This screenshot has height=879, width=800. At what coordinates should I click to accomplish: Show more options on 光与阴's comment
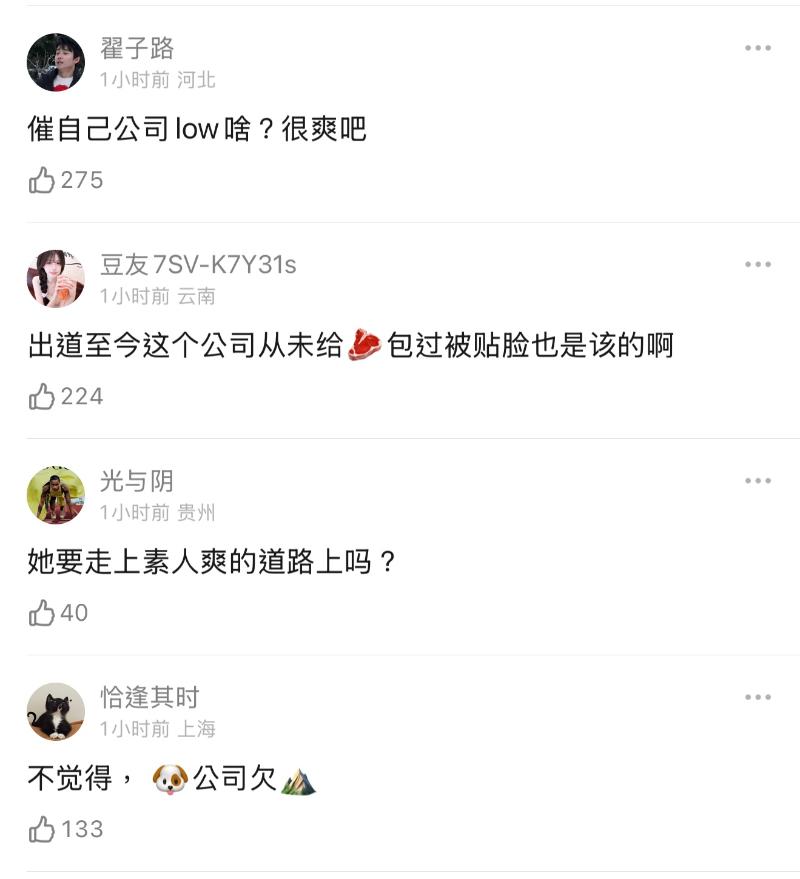(757, 481)
